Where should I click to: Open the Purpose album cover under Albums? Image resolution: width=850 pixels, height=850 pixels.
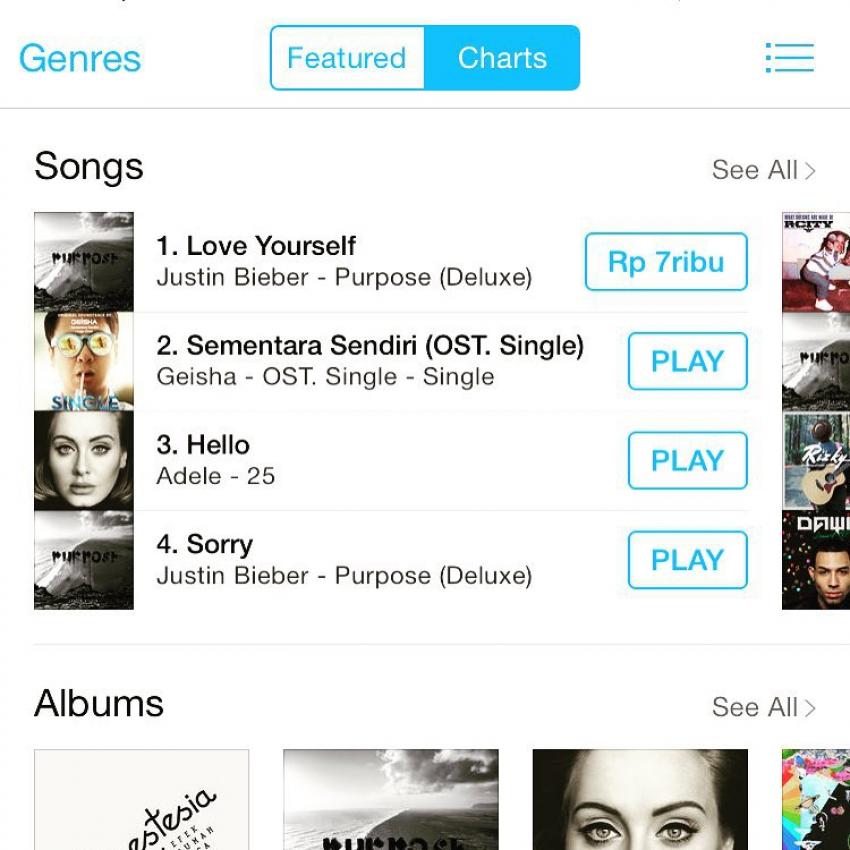(x=390, y=800)
